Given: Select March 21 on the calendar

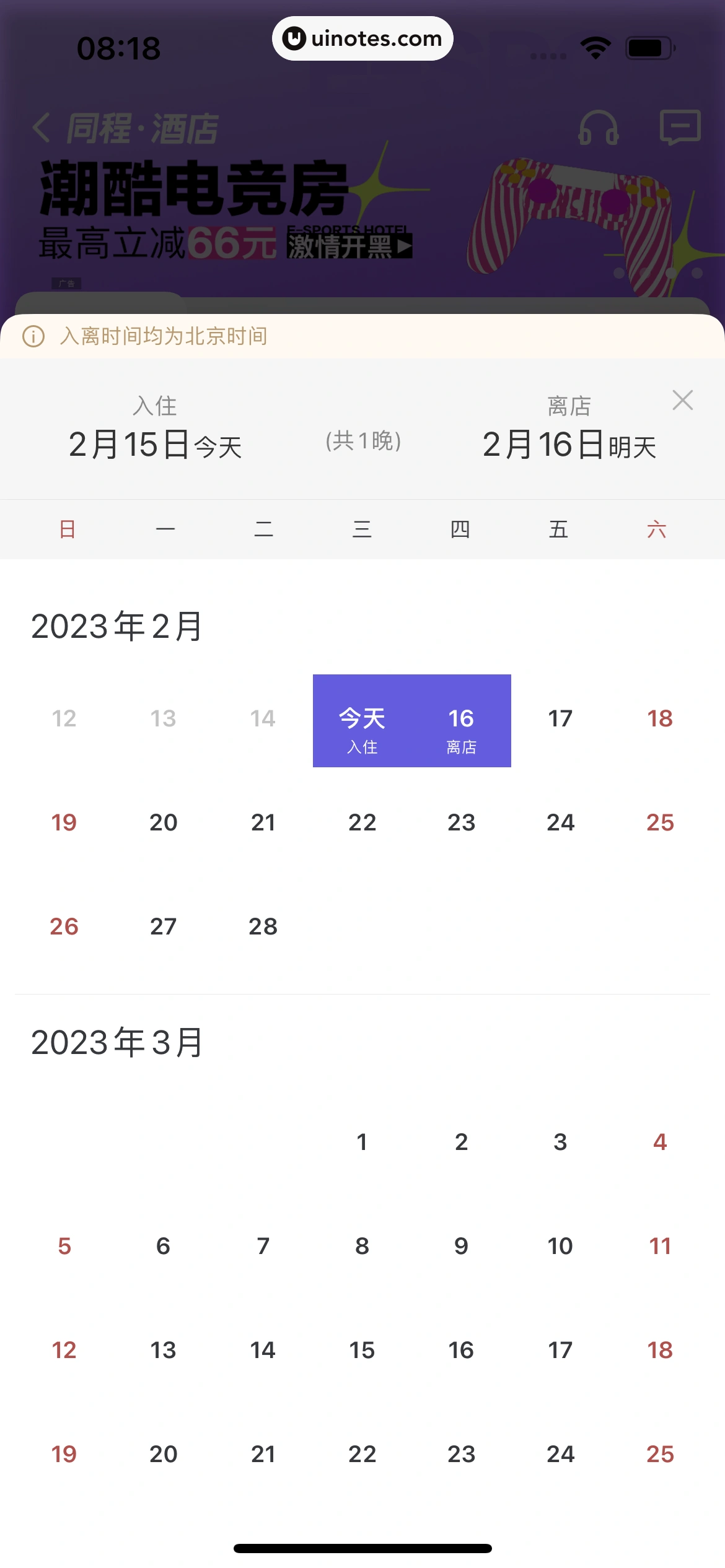Looking at the screenshot, I should (263, 1455).
